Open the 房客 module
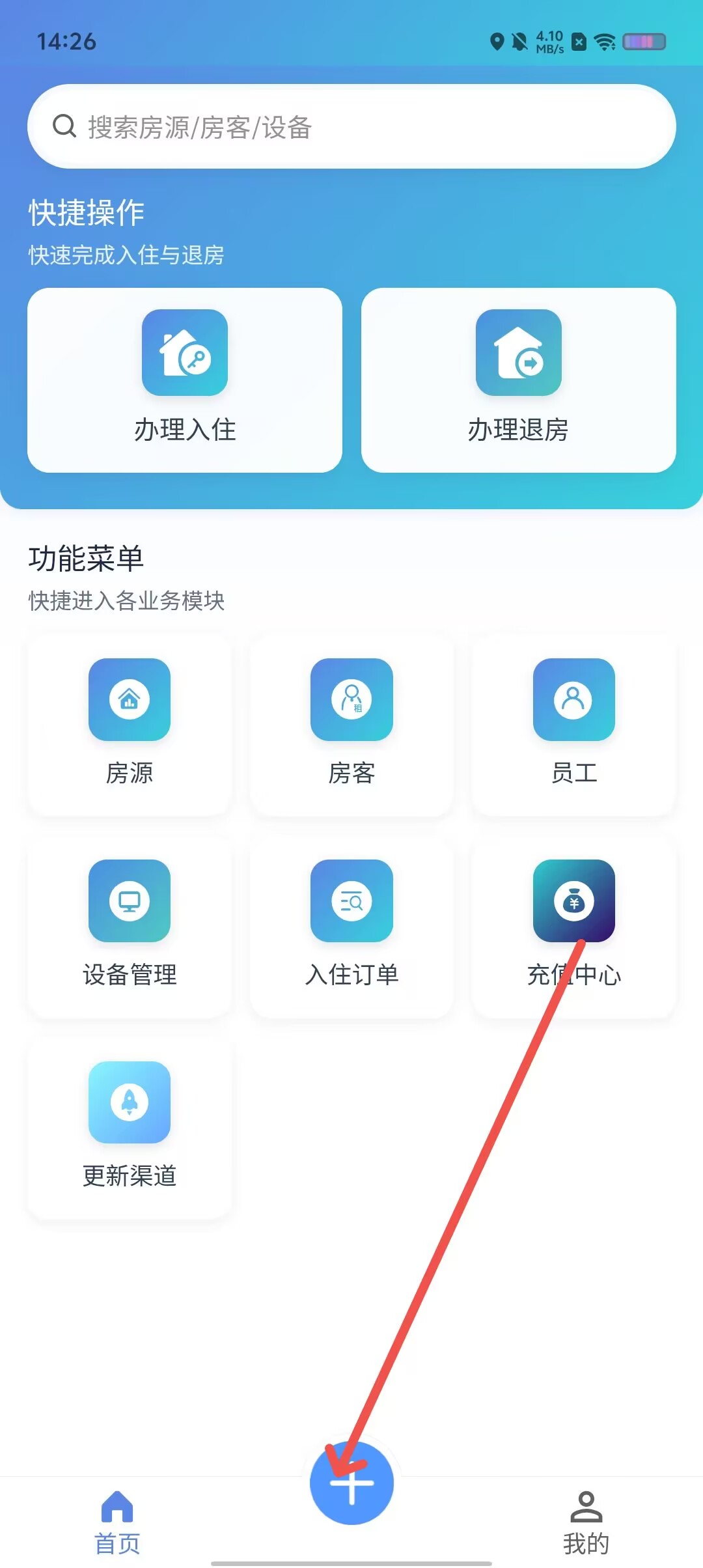This screenshot has height=1568, width=703. [x=351, y=724]
